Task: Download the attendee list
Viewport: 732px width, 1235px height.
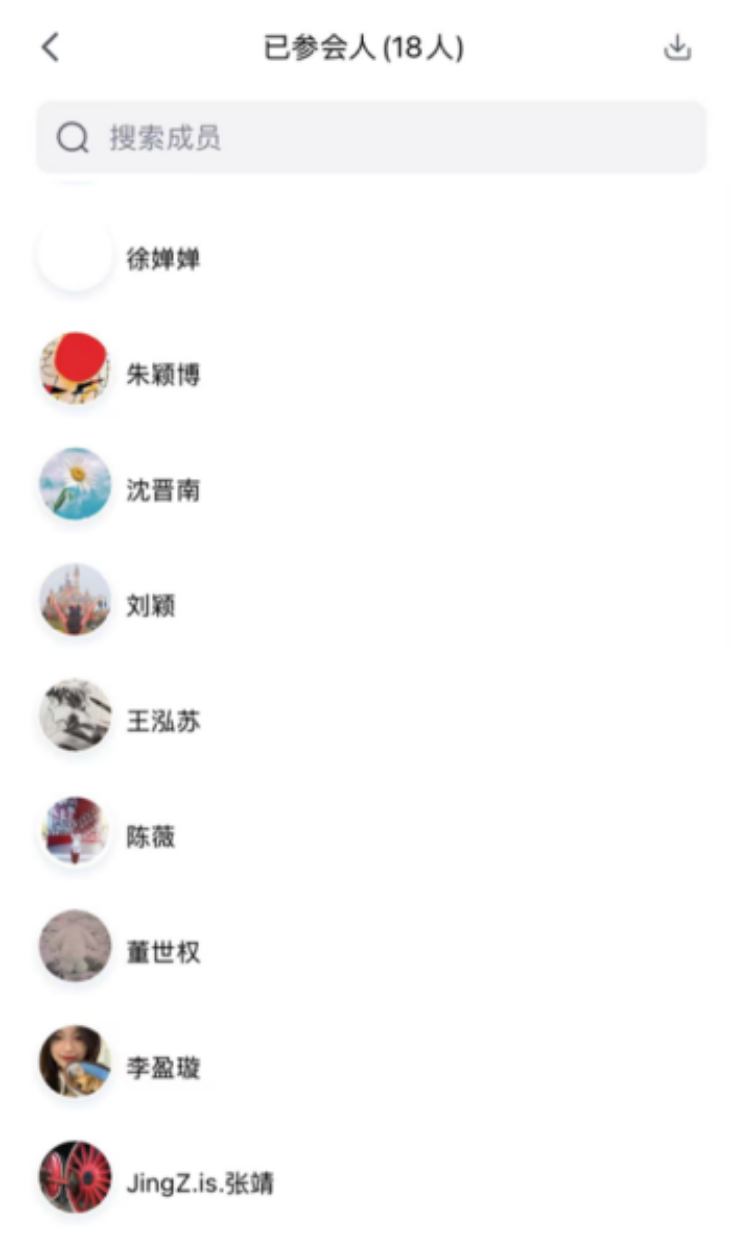Action: click(x=677, y=47)
